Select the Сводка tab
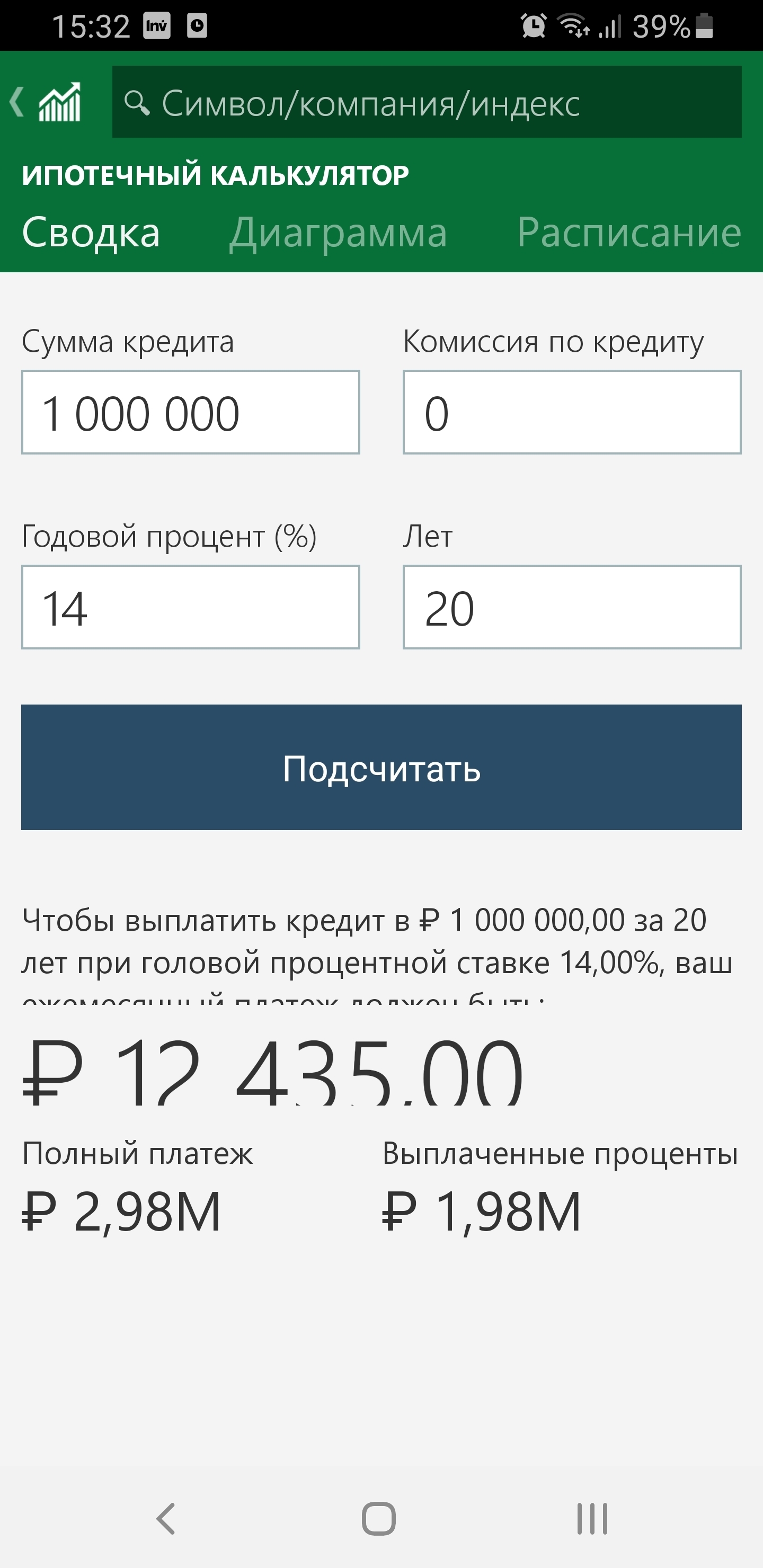The image size is (763, 1568). click(91, 233)
